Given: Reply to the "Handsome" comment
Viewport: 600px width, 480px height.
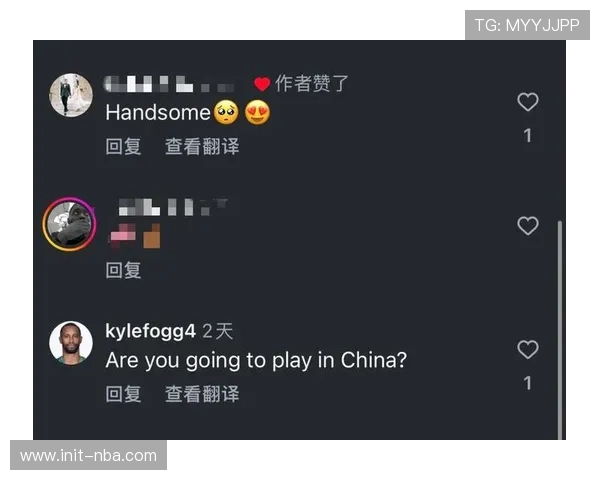Looking at the screenshot, I should point(123,146).
